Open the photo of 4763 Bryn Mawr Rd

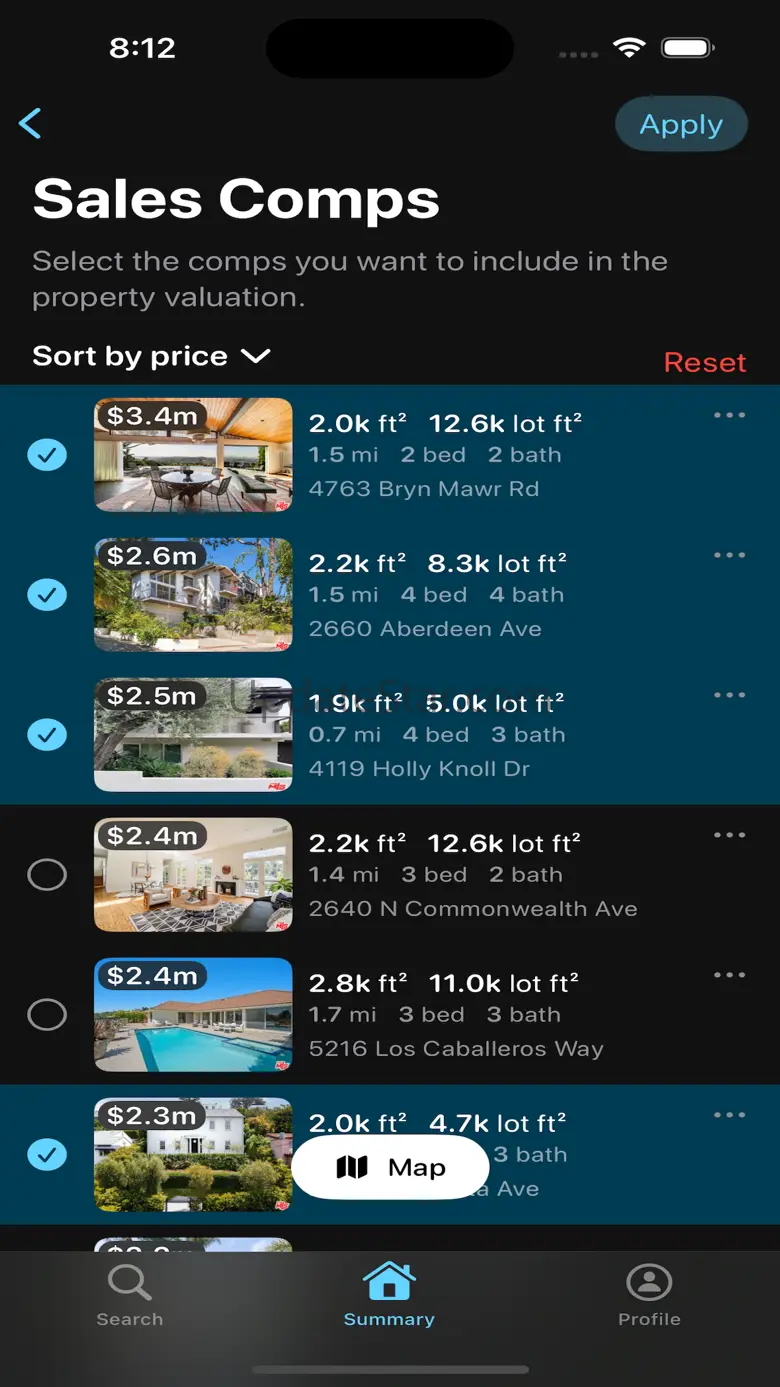pos(193,455)
